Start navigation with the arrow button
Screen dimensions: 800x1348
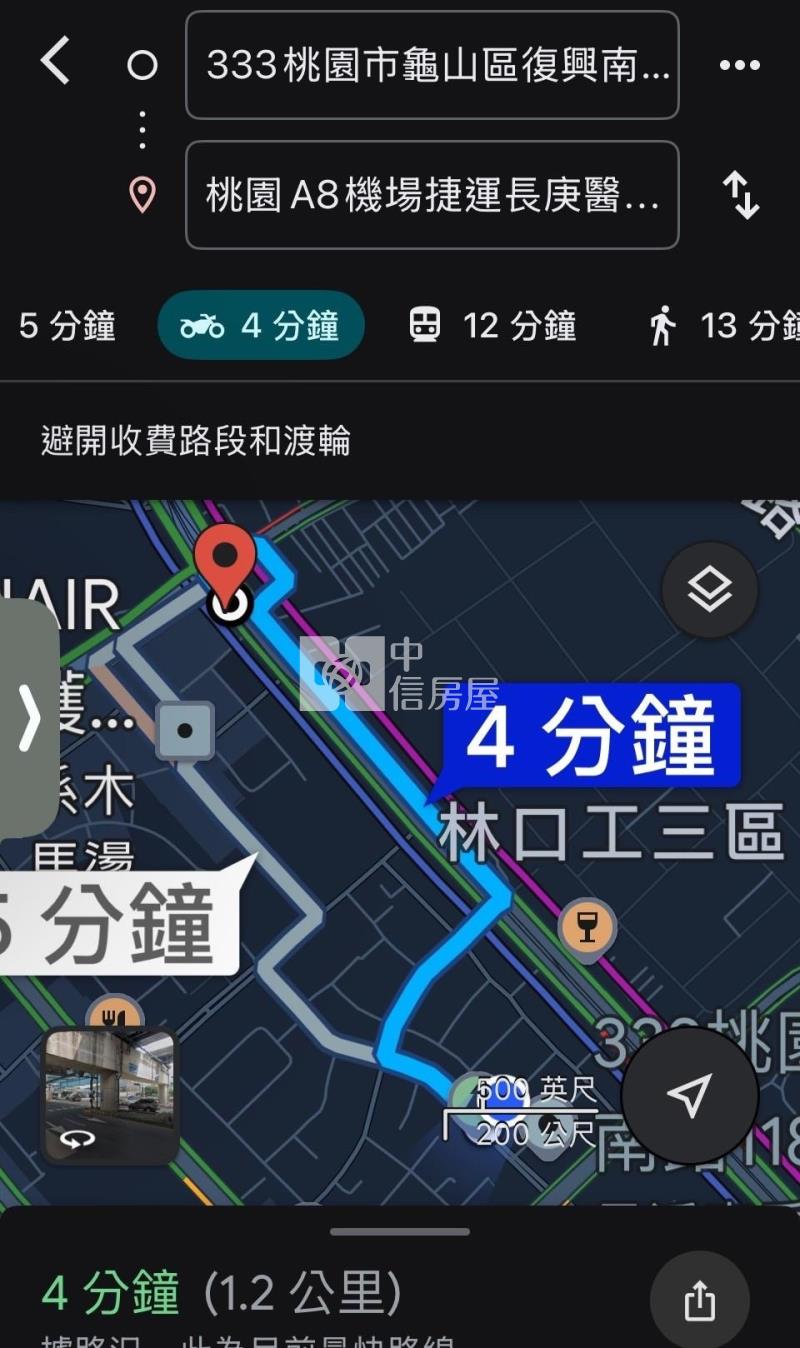click(689, 1096)
